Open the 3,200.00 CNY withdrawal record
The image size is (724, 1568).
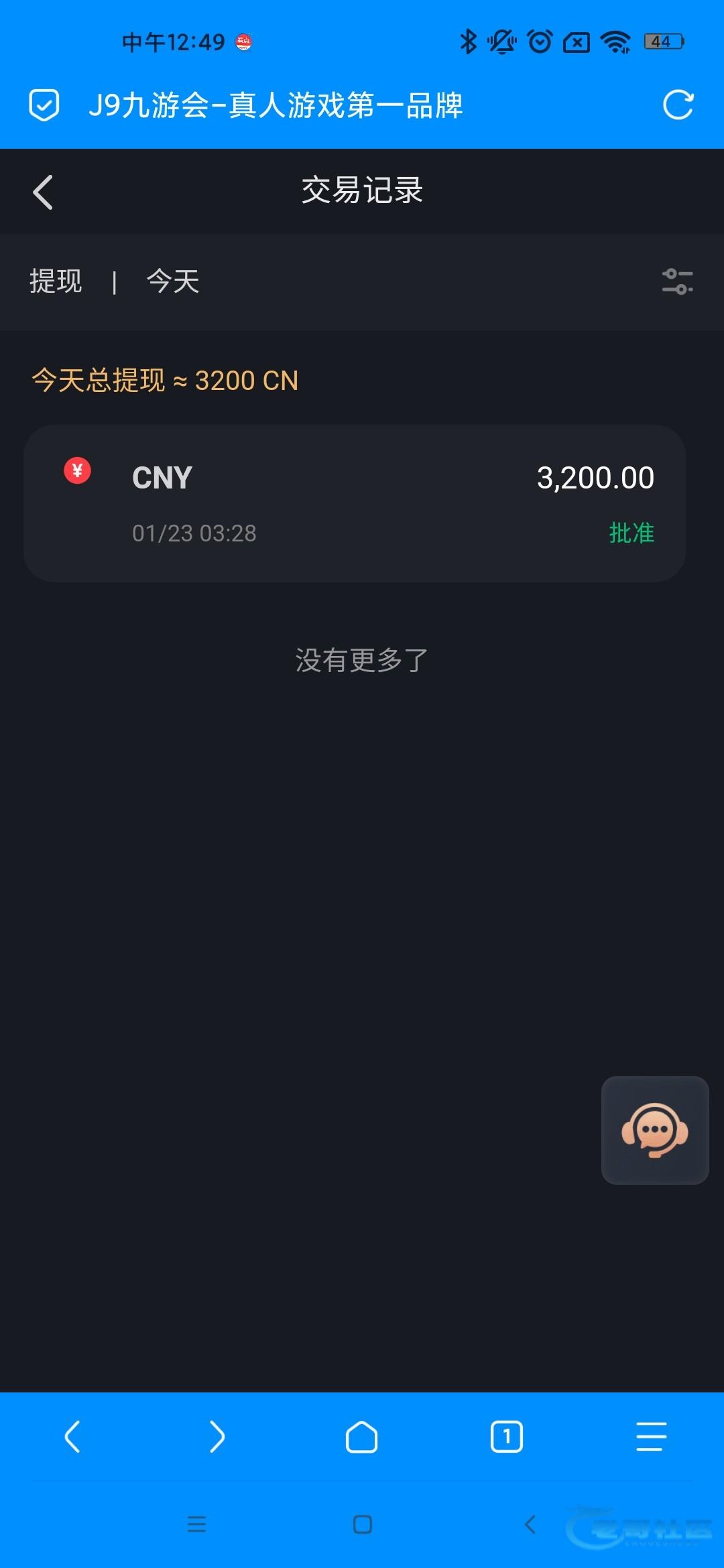point(354,503)
